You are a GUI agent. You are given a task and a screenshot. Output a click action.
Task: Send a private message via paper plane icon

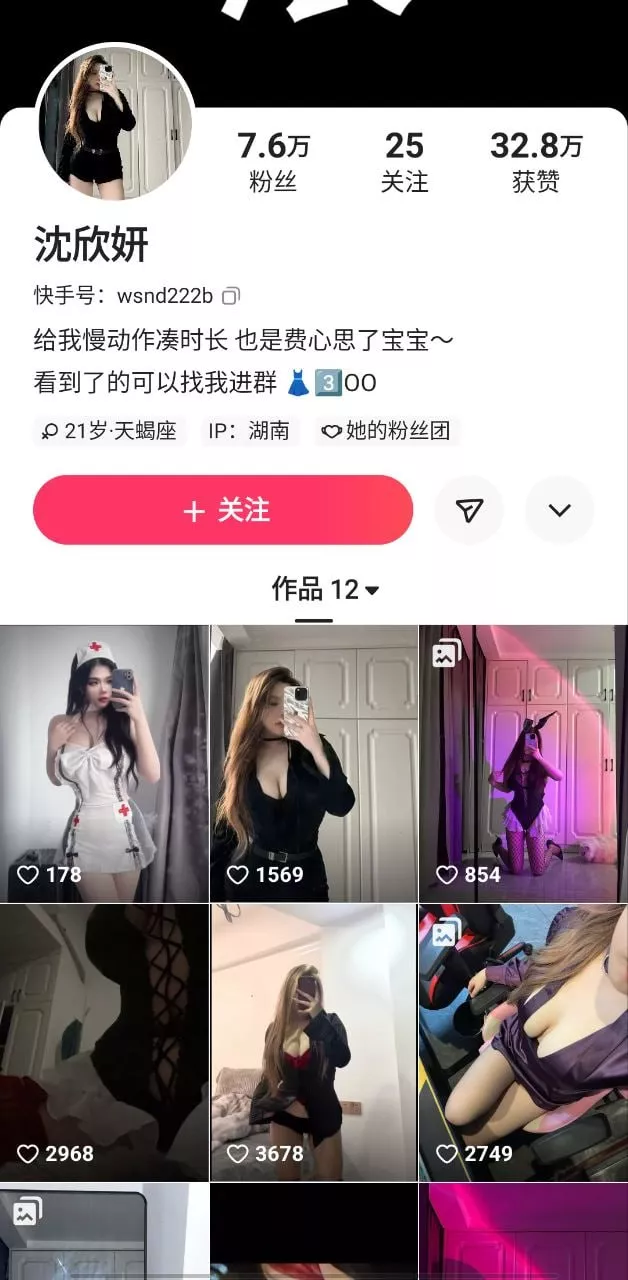tap(469, 510)
